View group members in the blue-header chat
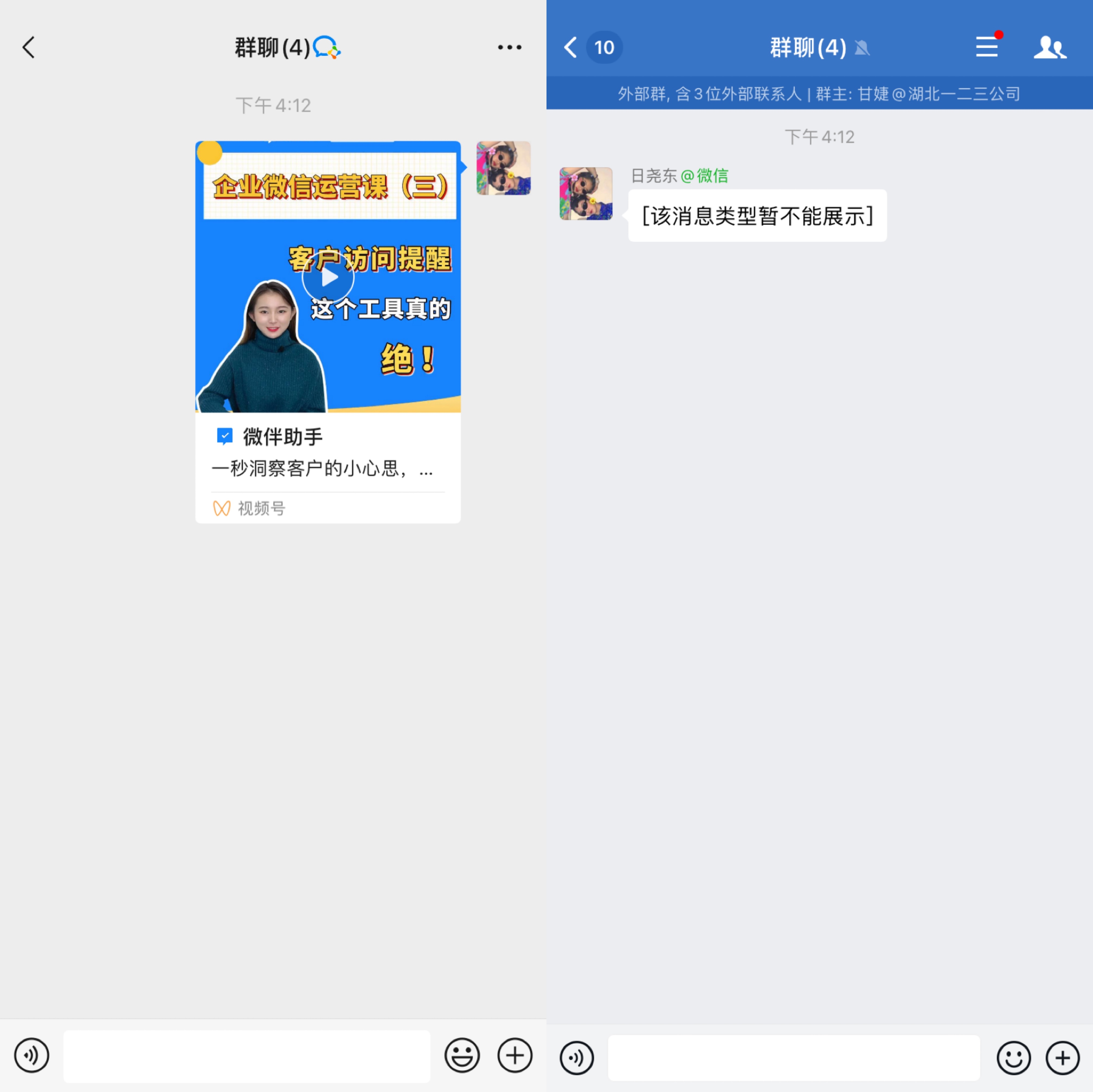 pos(1049,47)
